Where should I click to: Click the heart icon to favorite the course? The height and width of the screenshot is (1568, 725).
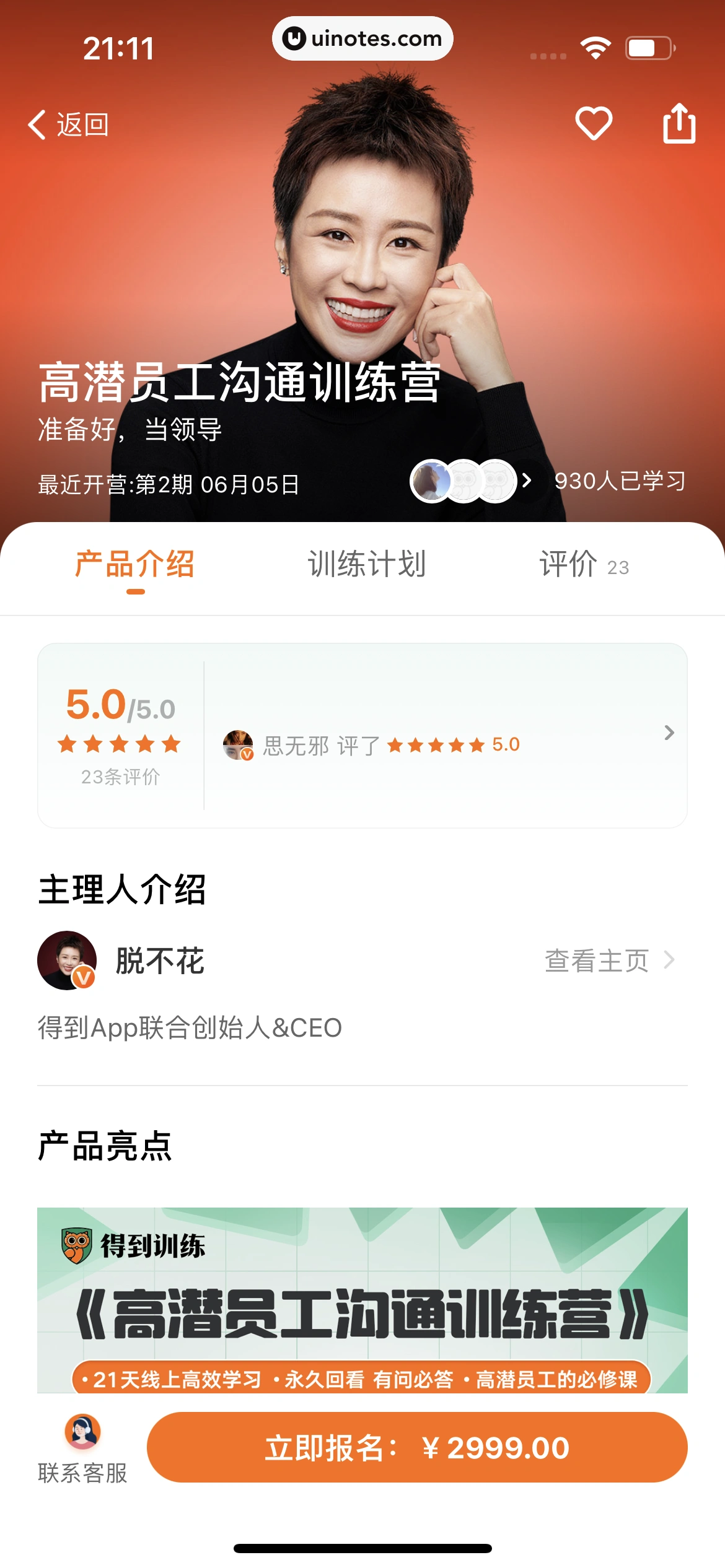pos(593,124)
